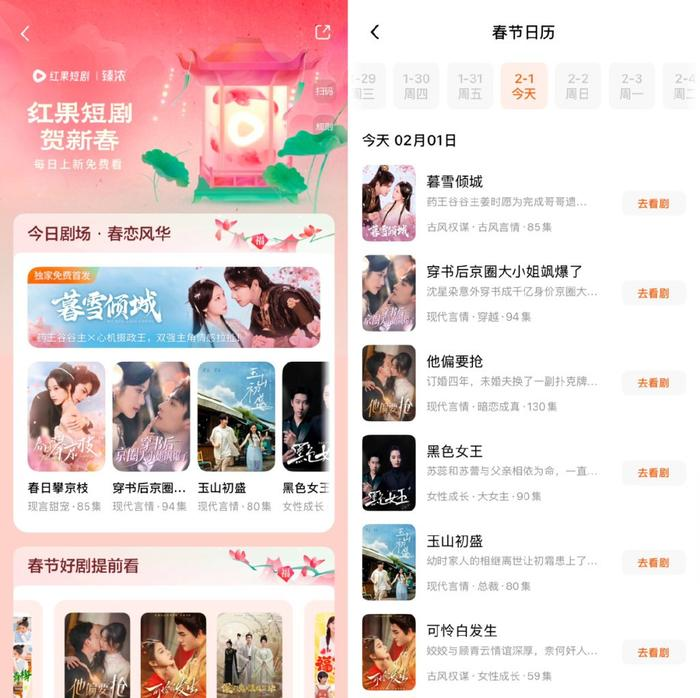This screenshot has width=700, height=698.
Task: Open the 春日攀京枝 drama card
Action: [66, 416]
